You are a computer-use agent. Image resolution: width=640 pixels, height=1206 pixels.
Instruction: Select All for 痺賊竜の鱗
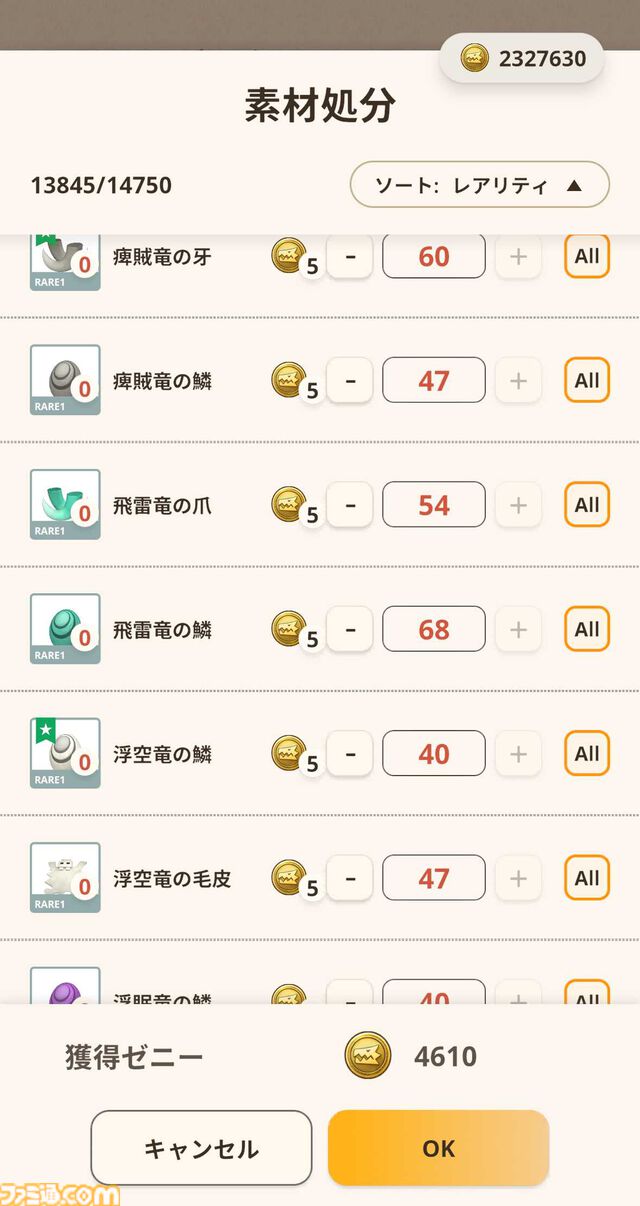pos(587,381)
